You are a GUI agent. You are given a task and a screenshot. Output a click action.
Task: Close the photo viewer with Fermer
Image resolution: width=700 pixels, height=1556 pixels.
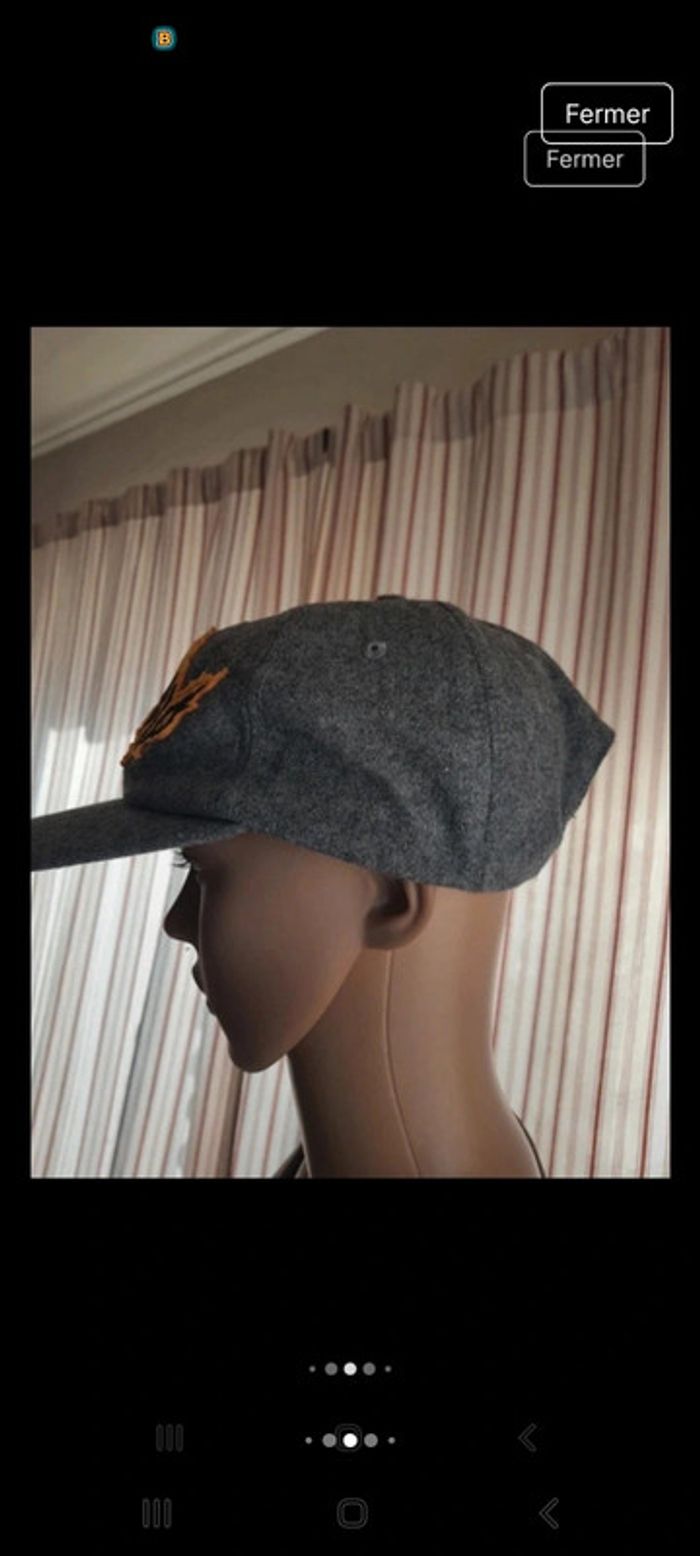[x=606, y=114]
